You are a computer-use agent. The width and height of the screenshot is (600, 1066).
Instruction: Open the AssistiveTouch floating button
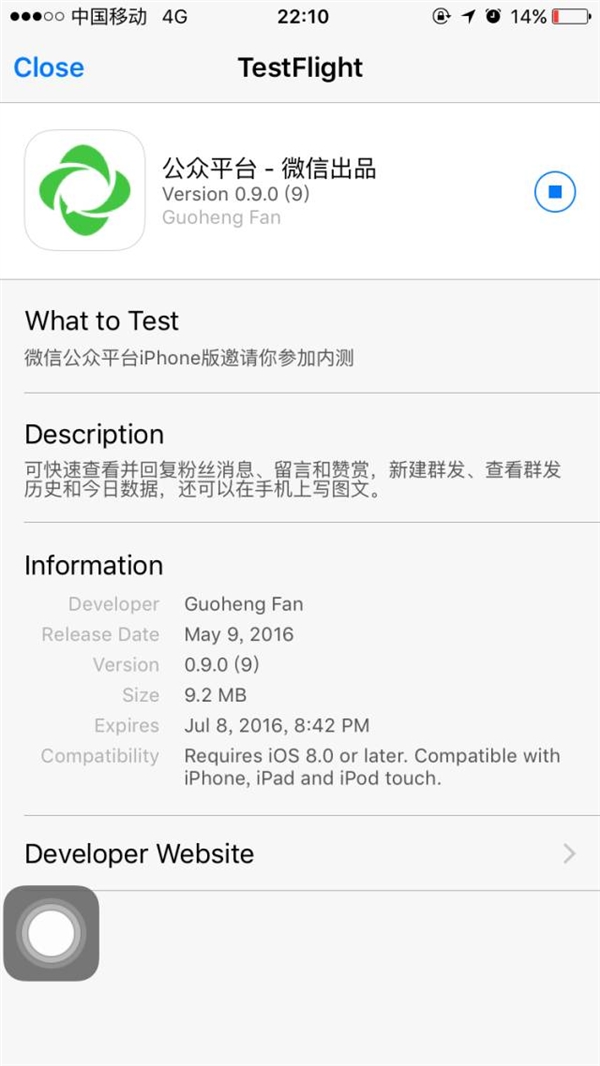point(51,933)
